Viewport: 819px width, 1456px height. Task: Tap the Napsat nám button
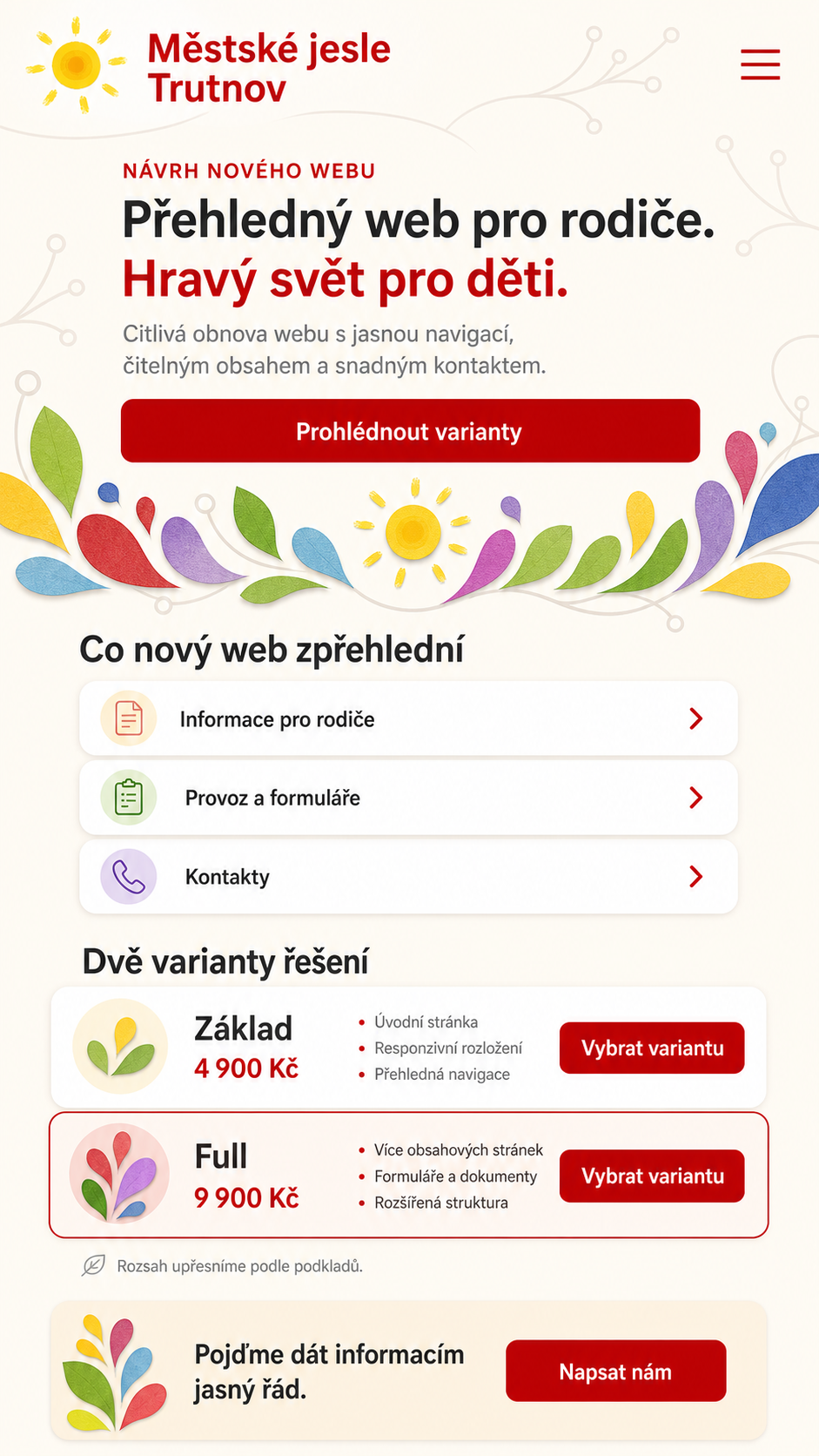(615, 1371)
